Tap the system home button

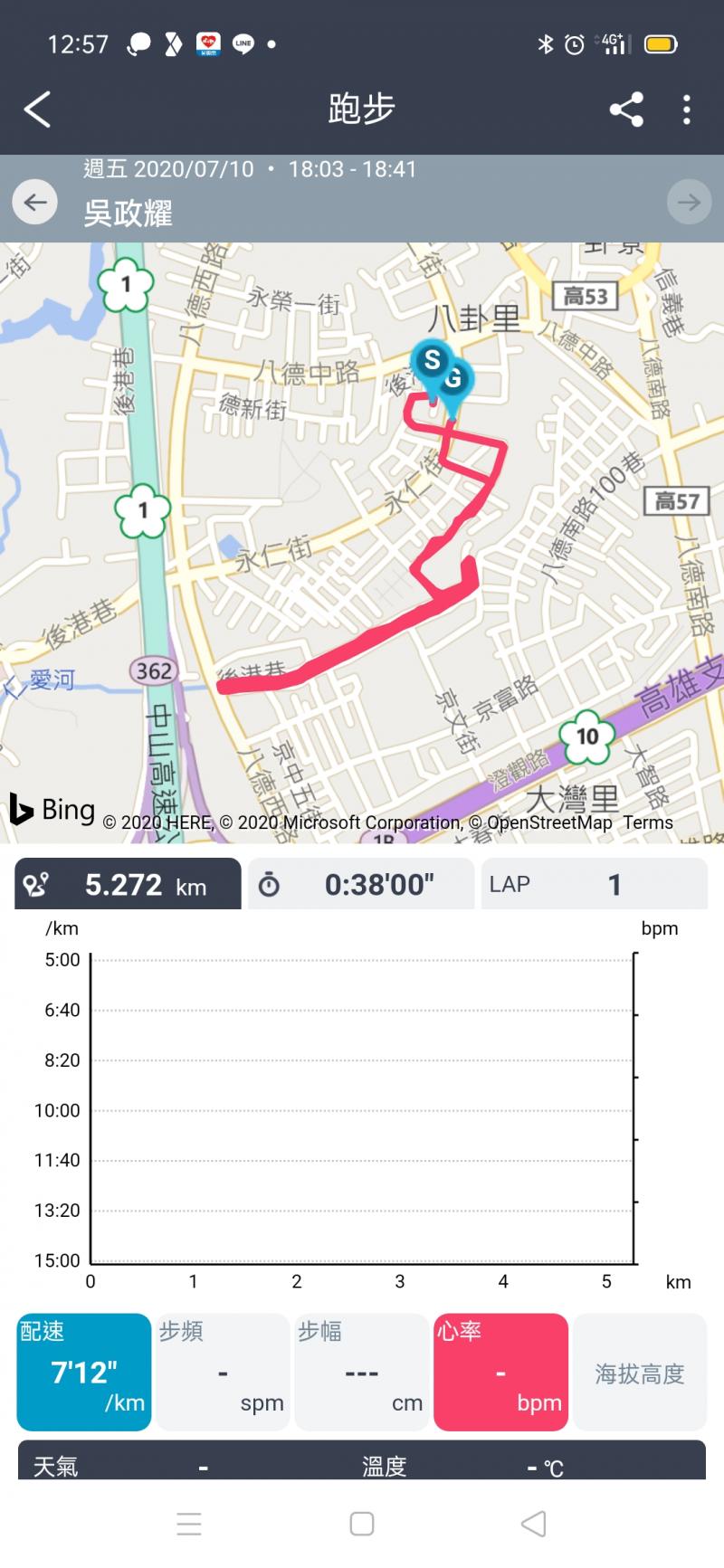(x=362, y=1524)
